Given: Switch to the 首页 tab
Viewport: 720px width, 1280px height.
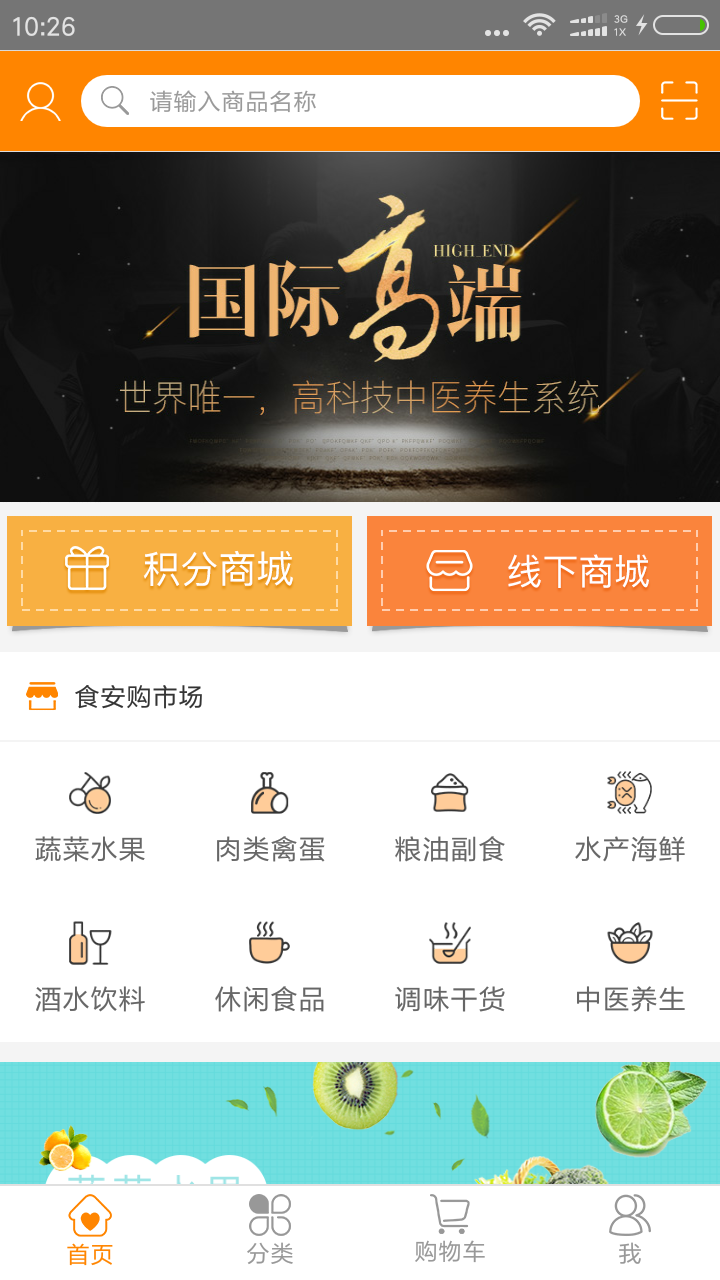Looking at the screenshot, I should pos(90,1231).
